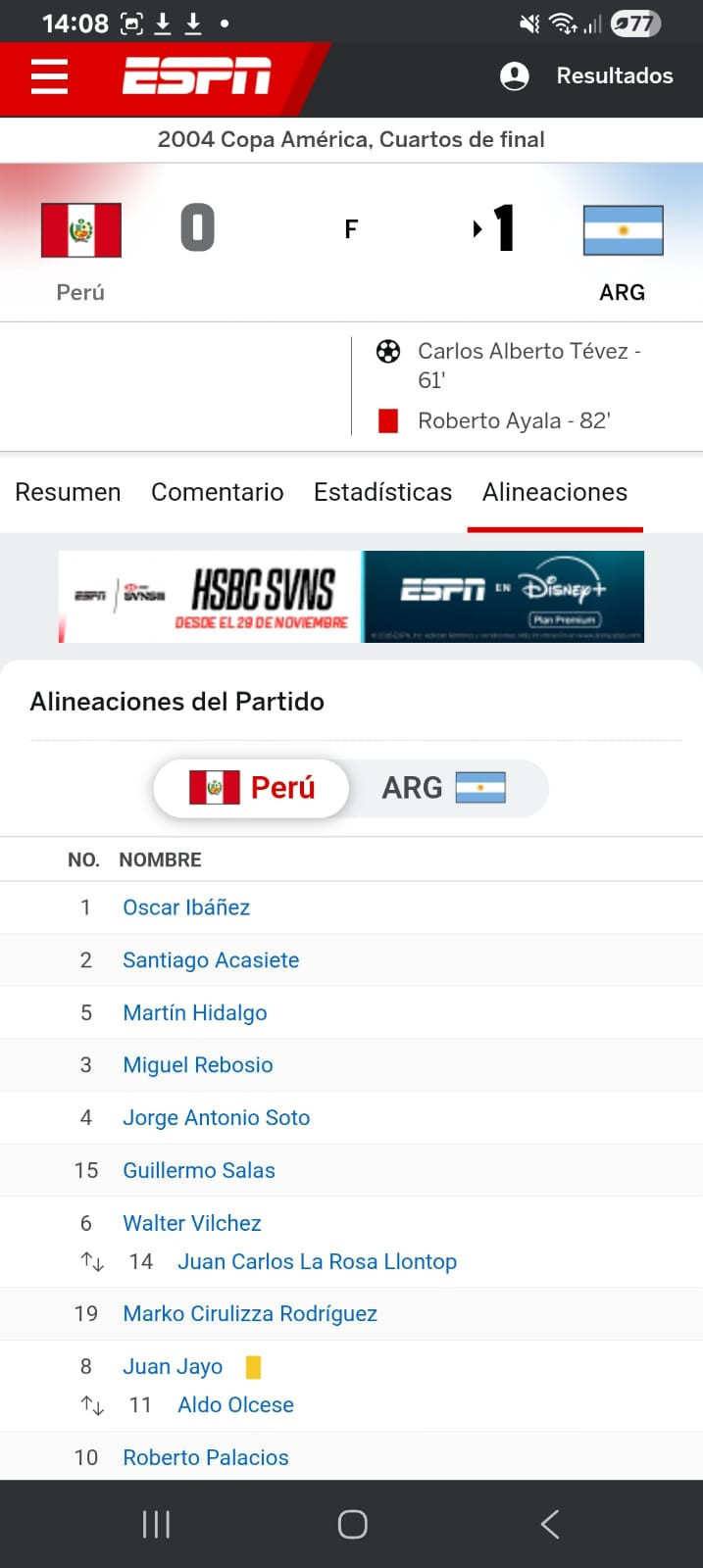Screen dimensions: 703x1568
Task: View Jorge Antonio Soto's profile
Action: 216,1117
